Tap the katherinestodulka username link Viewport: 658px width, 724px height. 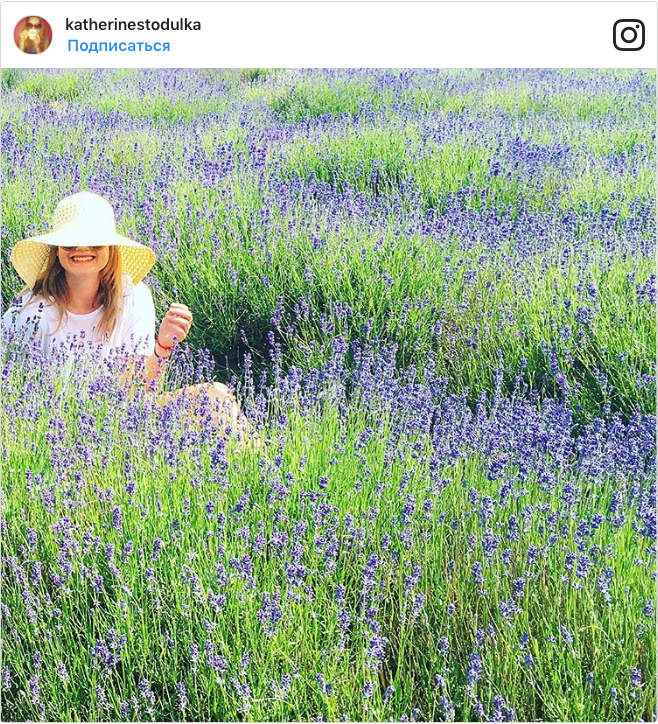(132, 24)
